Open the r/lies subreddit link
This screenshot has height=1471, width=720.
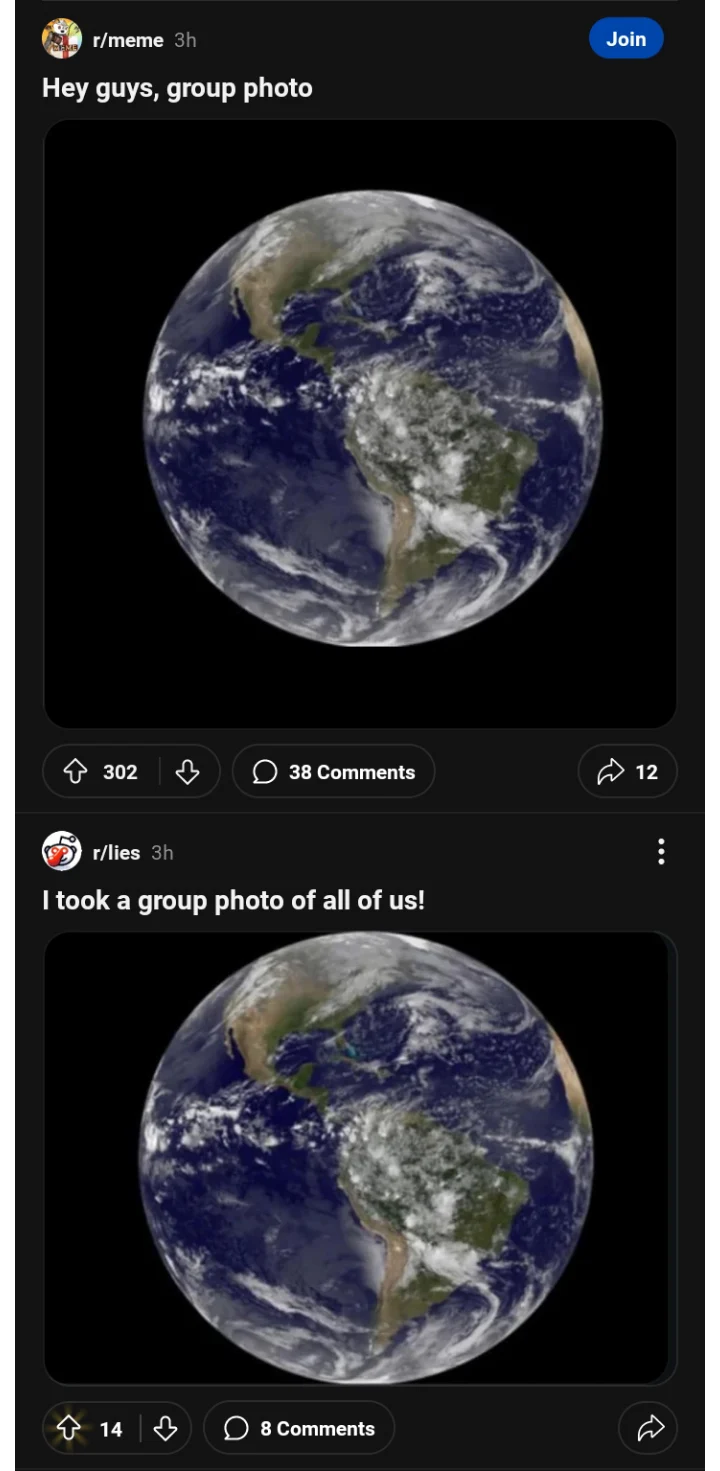pos(116,852)
